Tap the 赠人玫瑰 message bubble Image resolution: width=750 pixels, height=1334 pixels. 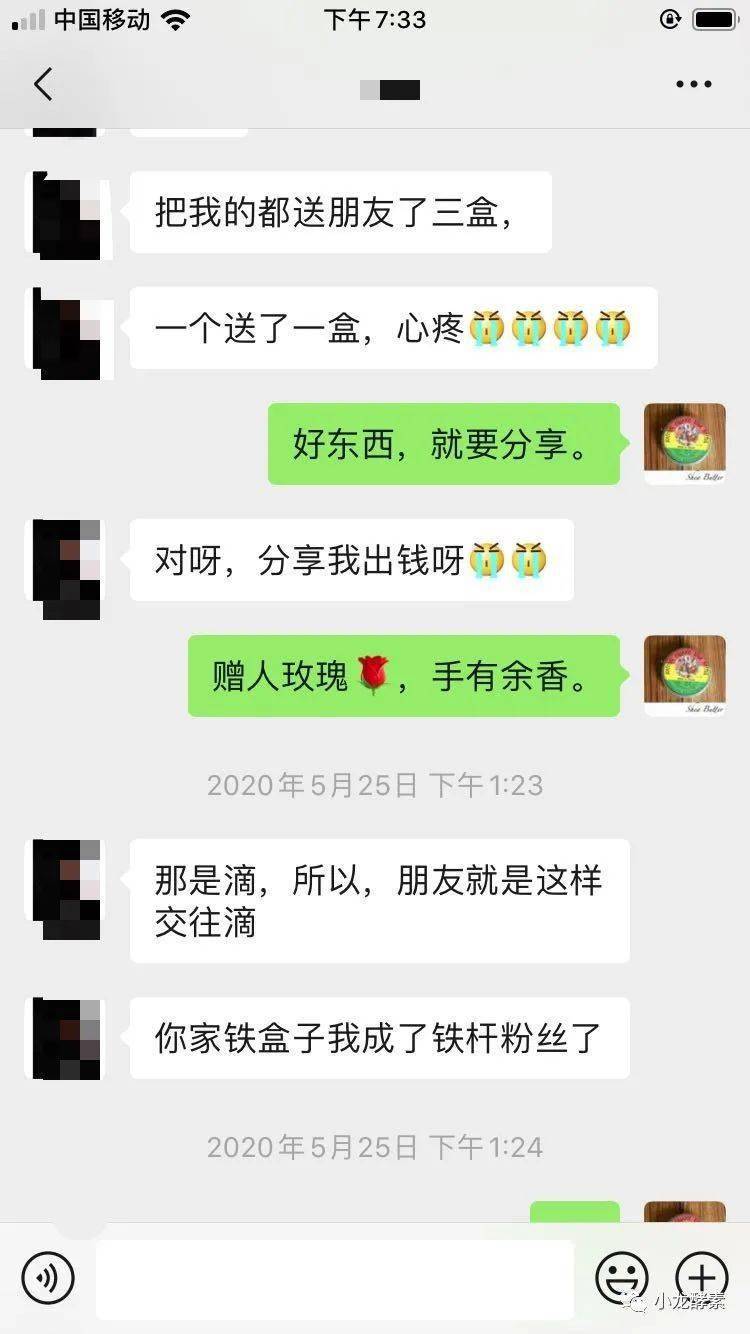click(404, 675)
